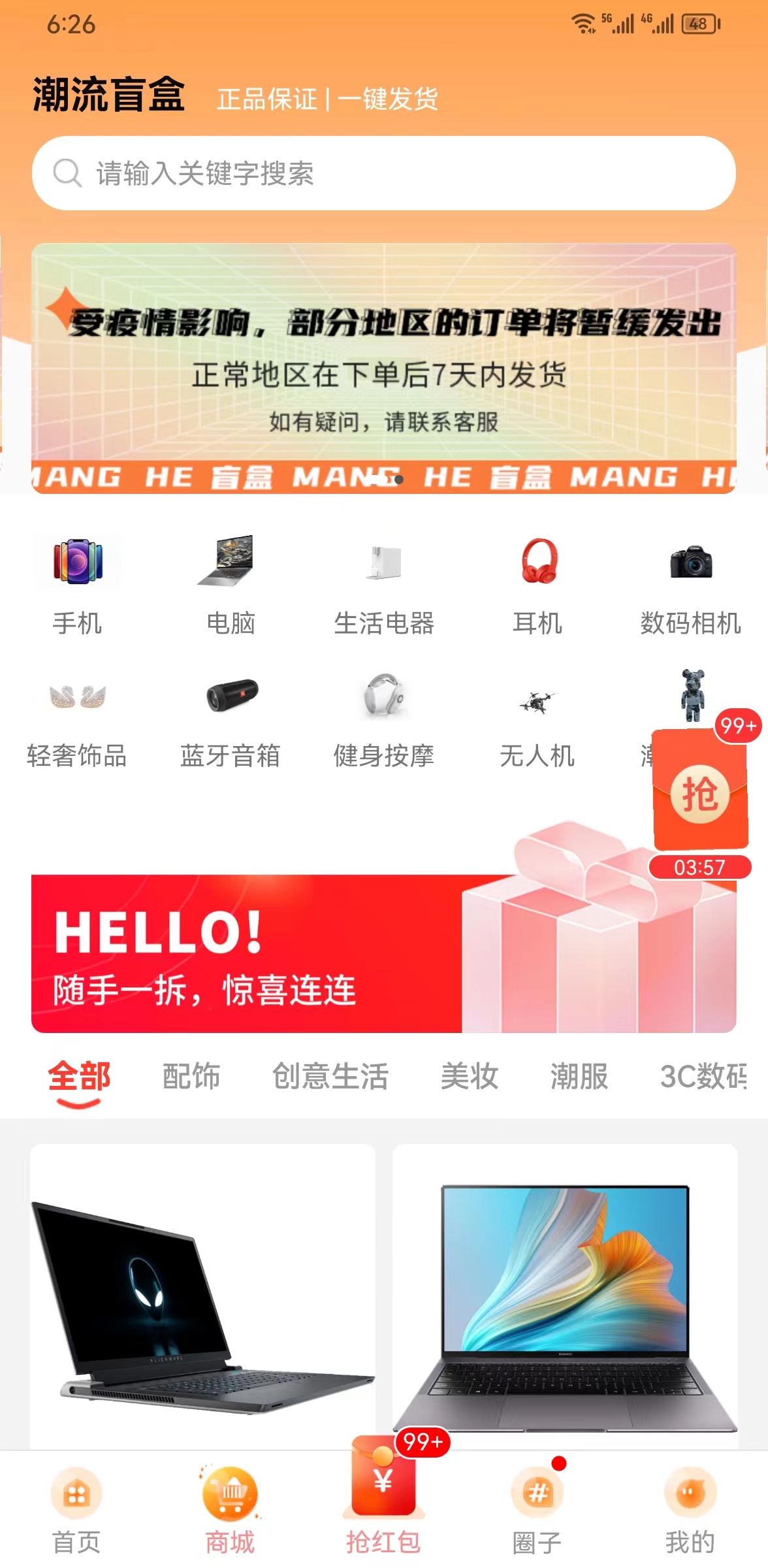Open the 电脑 (computers) category
Viewport: 768px width, 1568px height.
point(230,588)
